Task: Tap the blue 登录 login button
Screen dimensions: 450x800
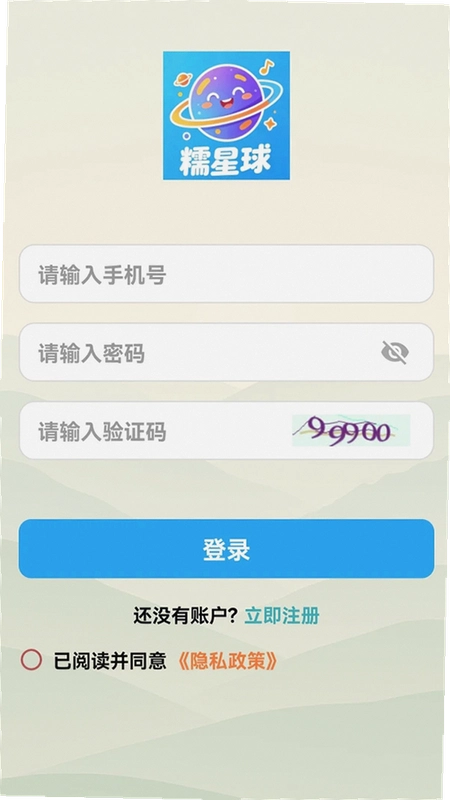Action: [226, 549]
